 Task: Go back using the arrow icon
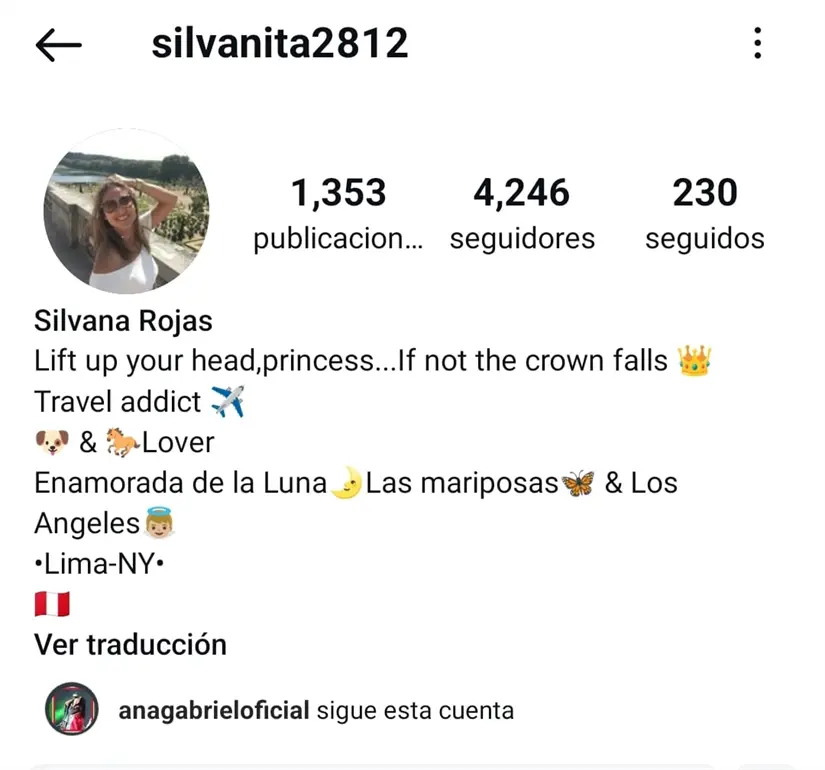click(58, 44)
